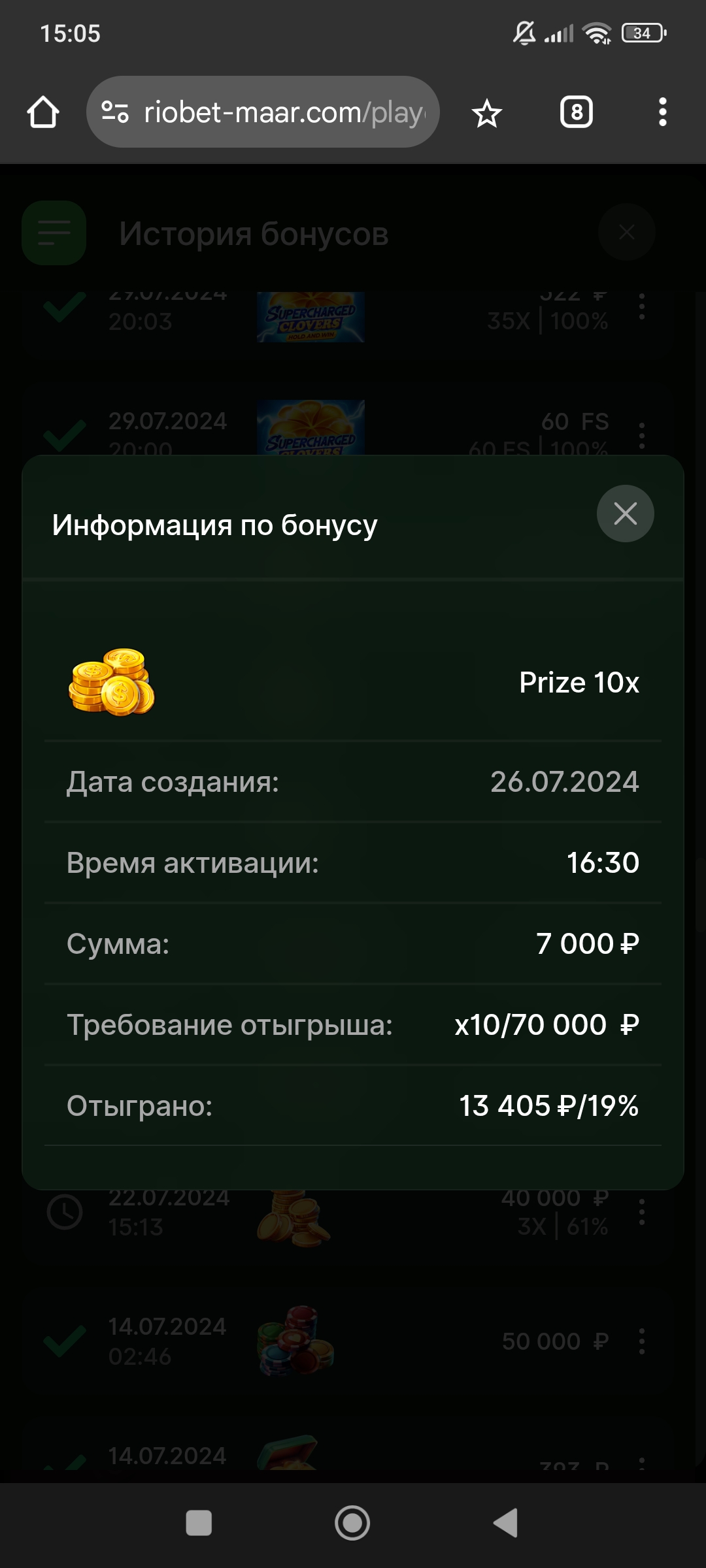The height and width of the screenshot is (1568, 706).
Task: Go back using the system back button
Action: coord(505,1523)
